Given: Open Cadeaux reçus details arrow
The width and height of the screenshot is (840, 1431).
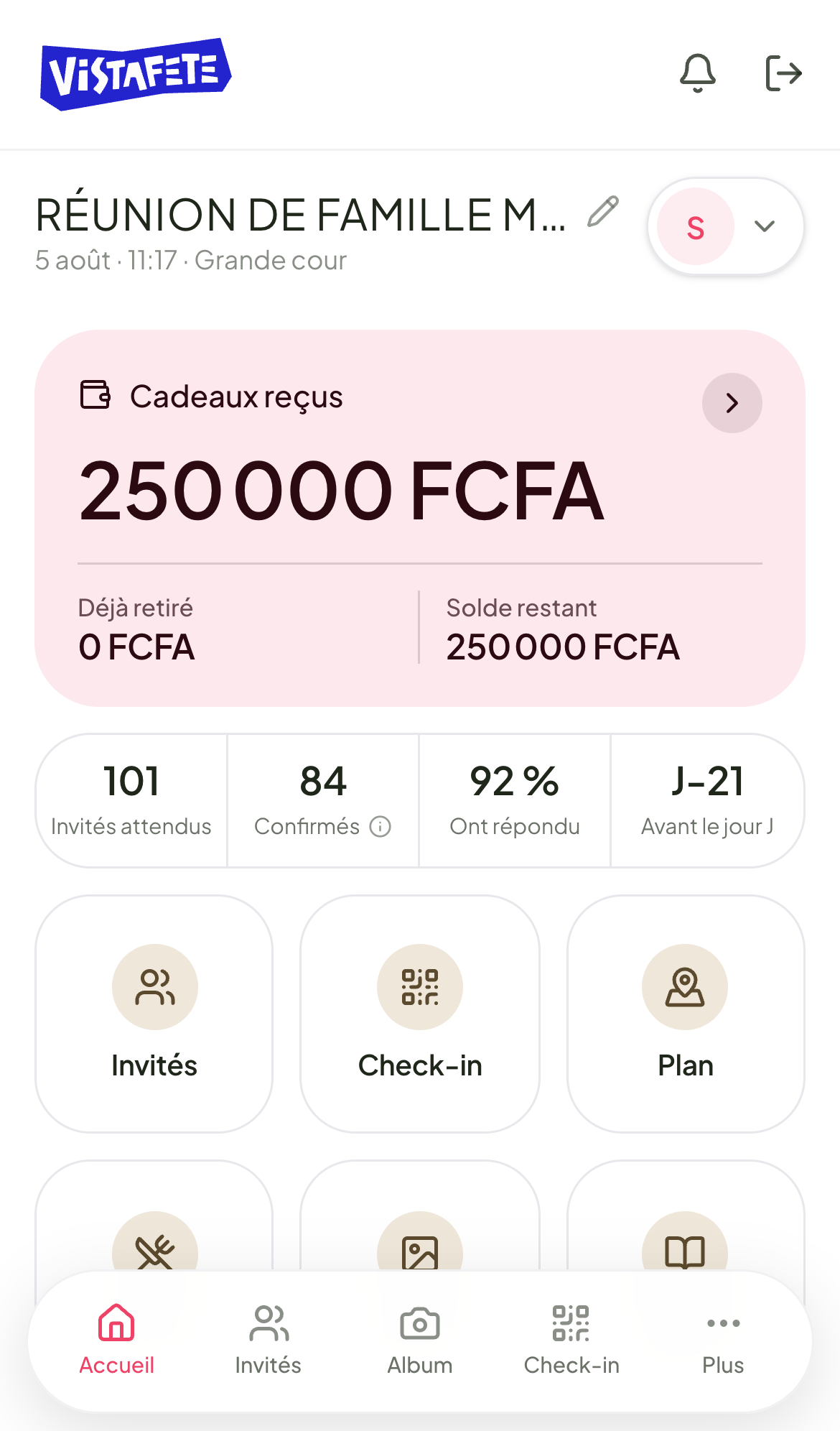Looking at the screenshot, I should pos(732,403).
